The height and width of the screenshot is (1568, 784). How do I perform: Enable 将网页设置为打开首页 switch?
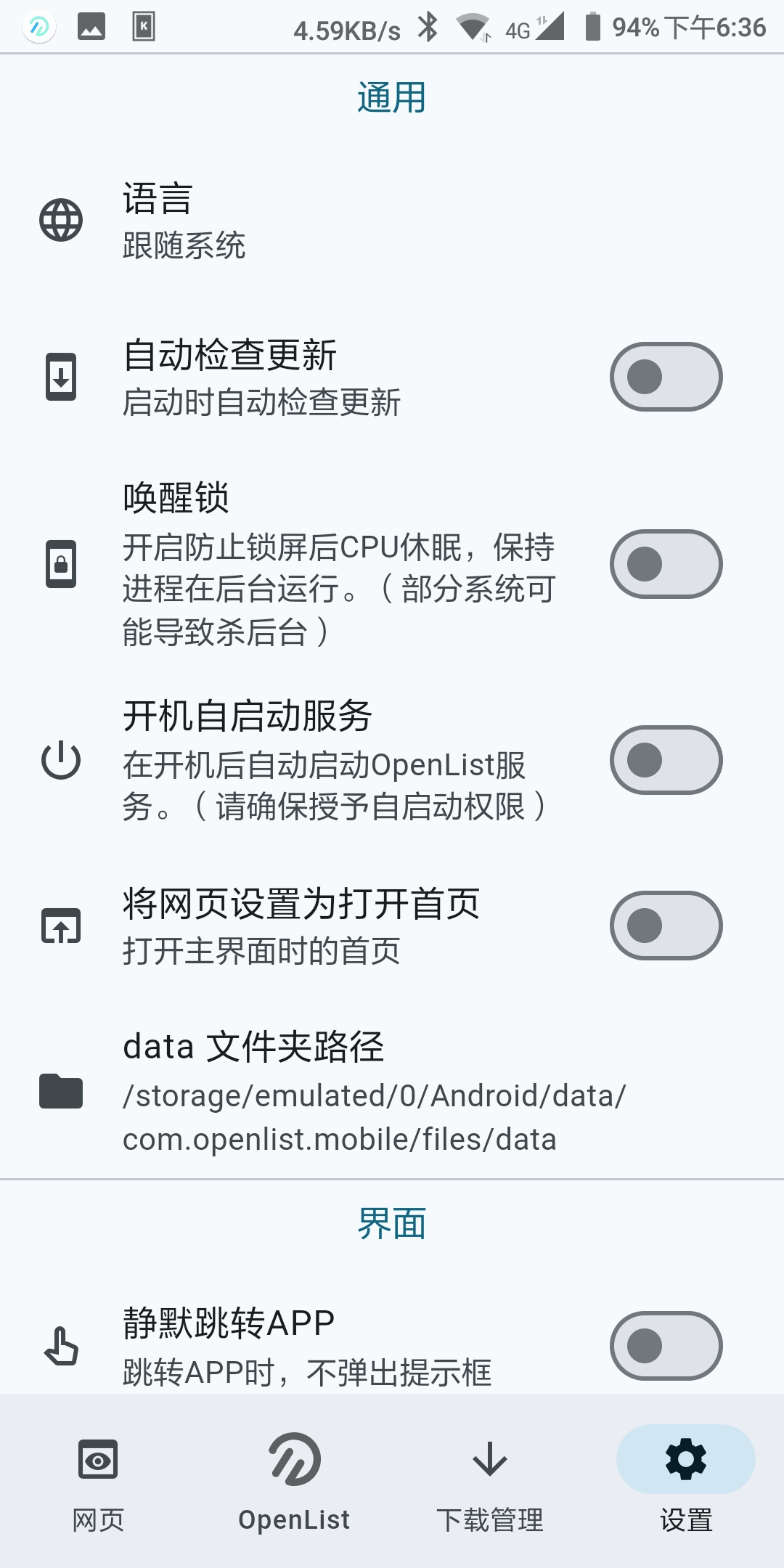coord(666,926)
